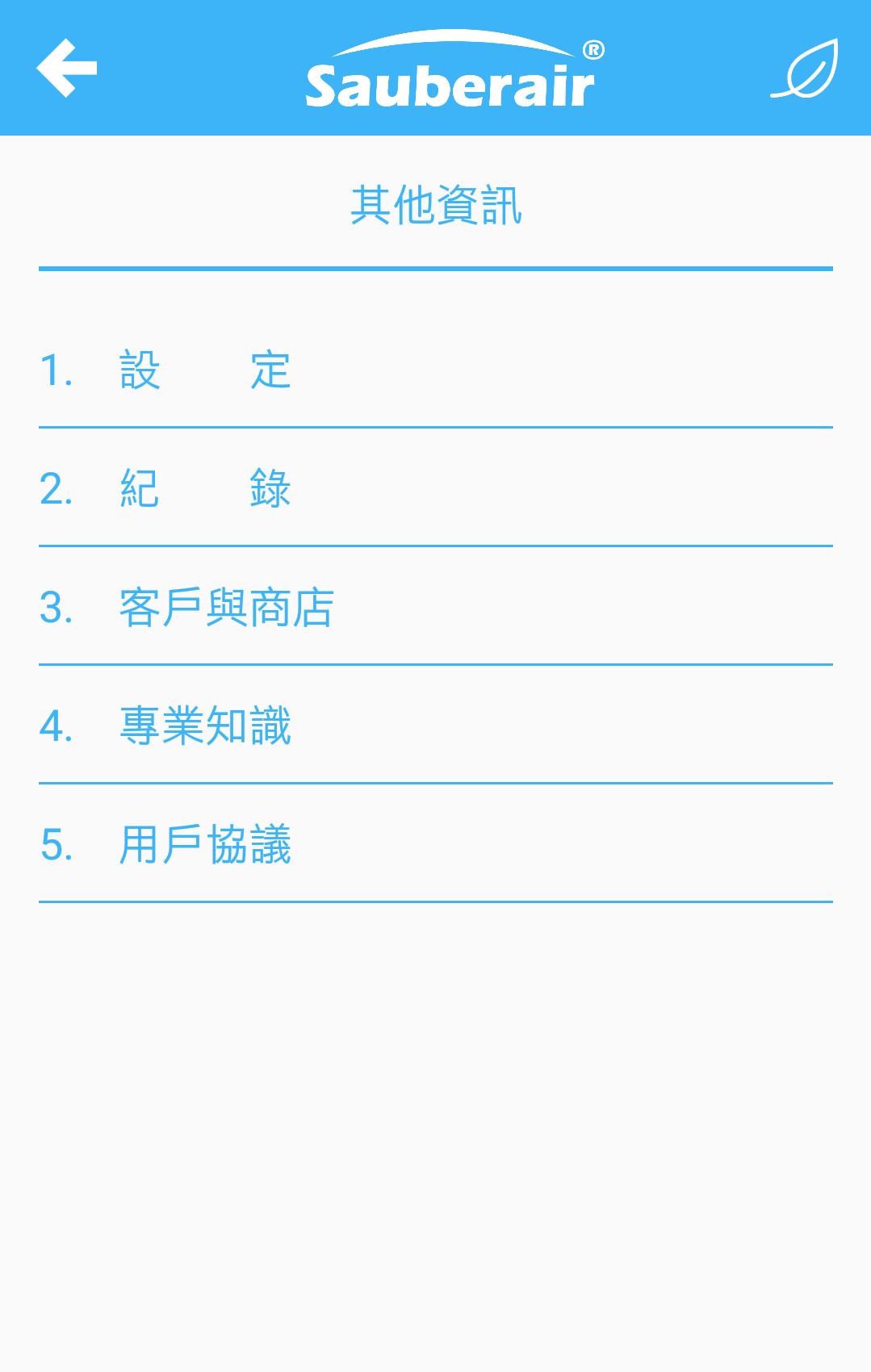
Task: Open the 設定 settings row
Action: [x=204, y=370]
